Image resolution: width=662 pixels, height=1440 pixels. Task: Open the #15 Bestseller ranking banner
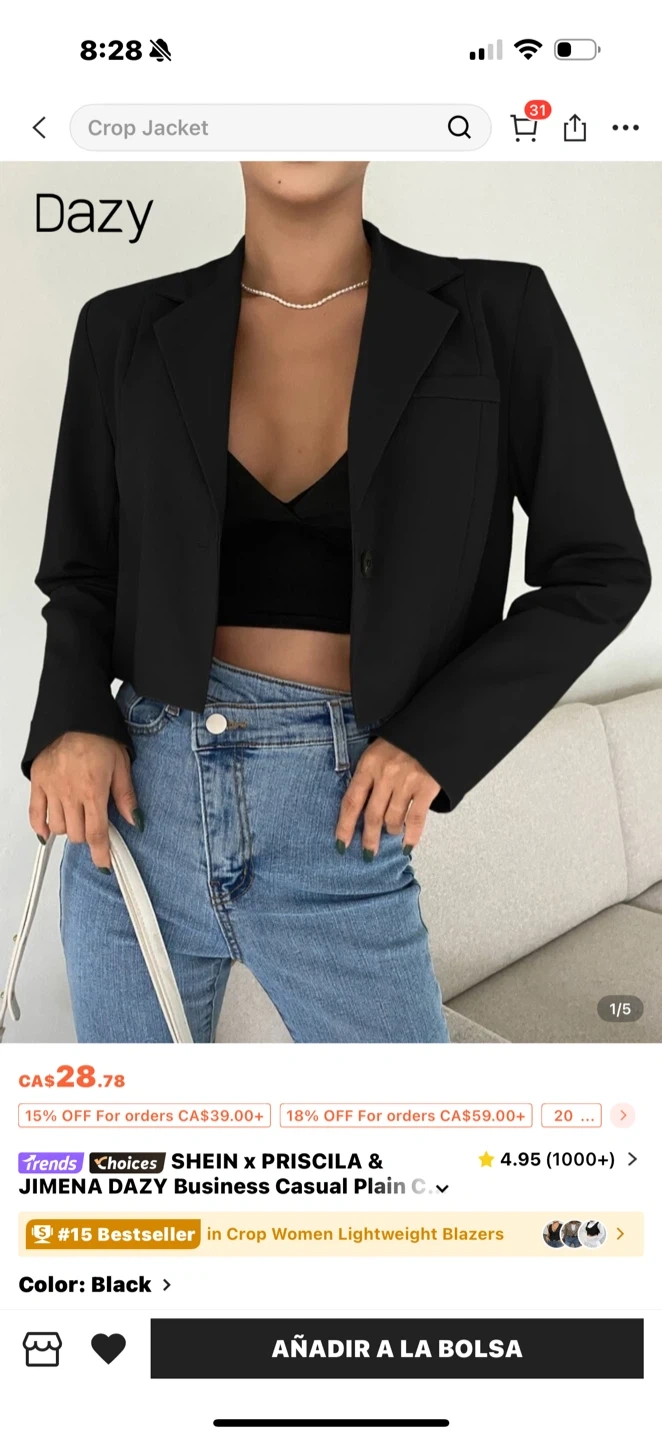331,1234
